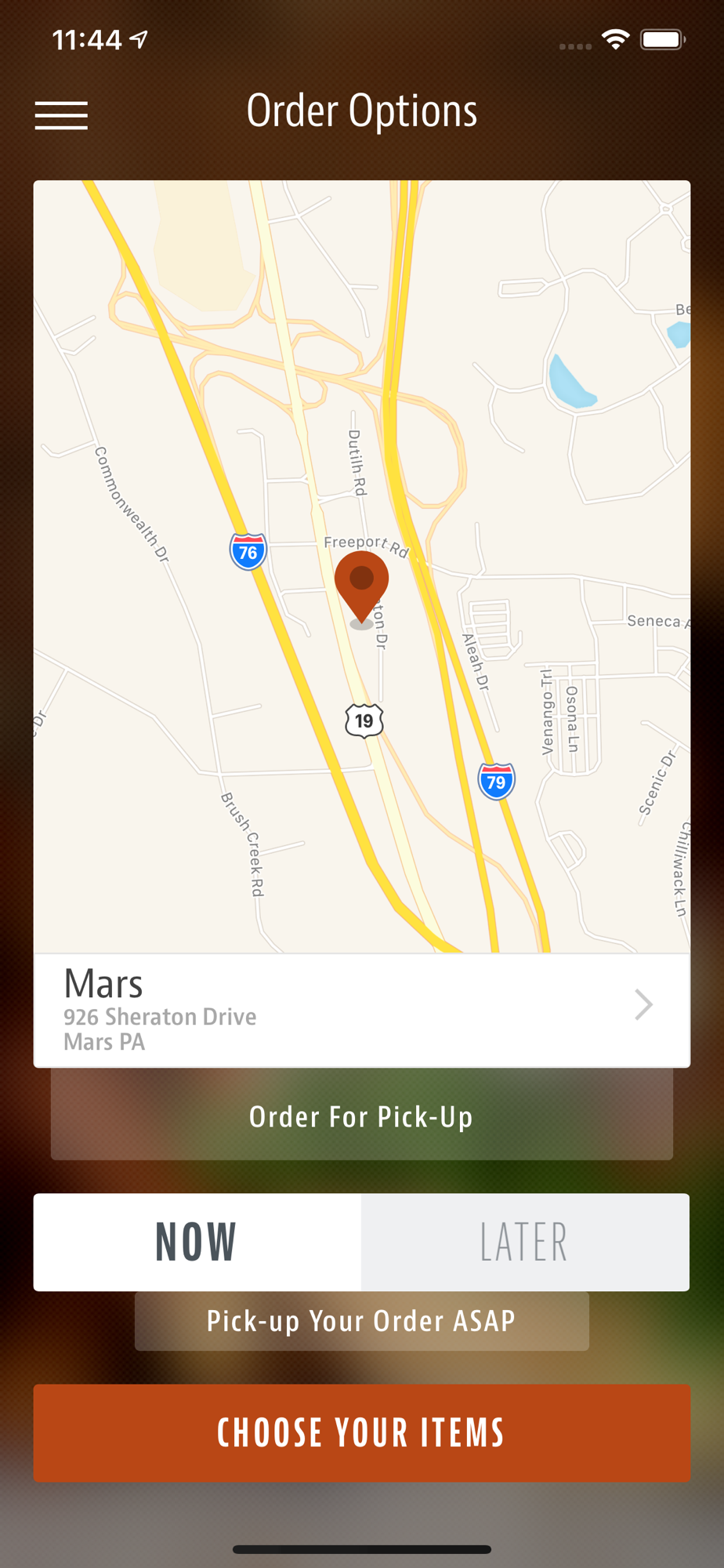The height and width of the screenshot is (1568, 724).
Task: Tap Order For Pick-Up button
Action: (362, 1116)
